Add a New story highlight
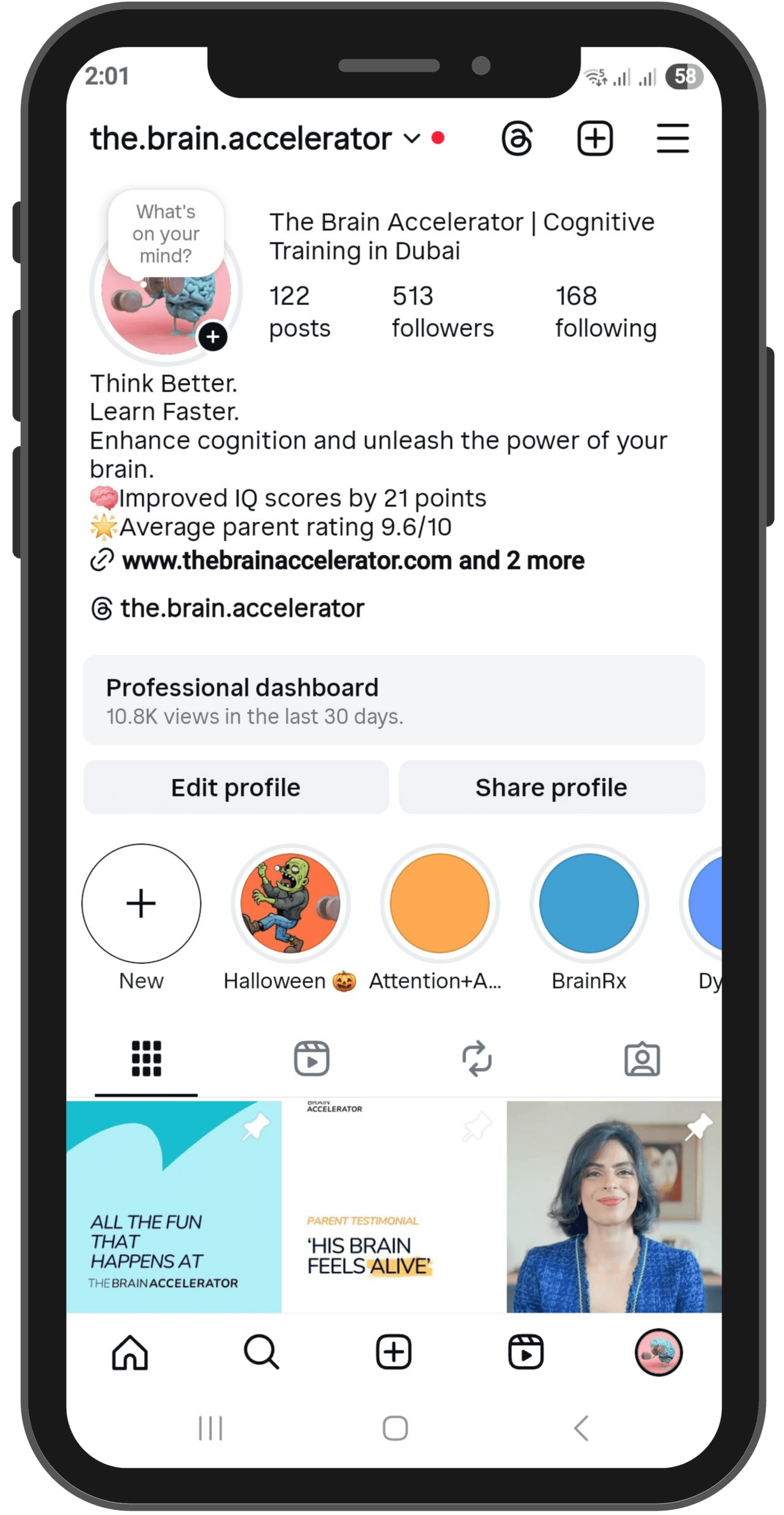Screen dimensions: 784x1515 141,903
